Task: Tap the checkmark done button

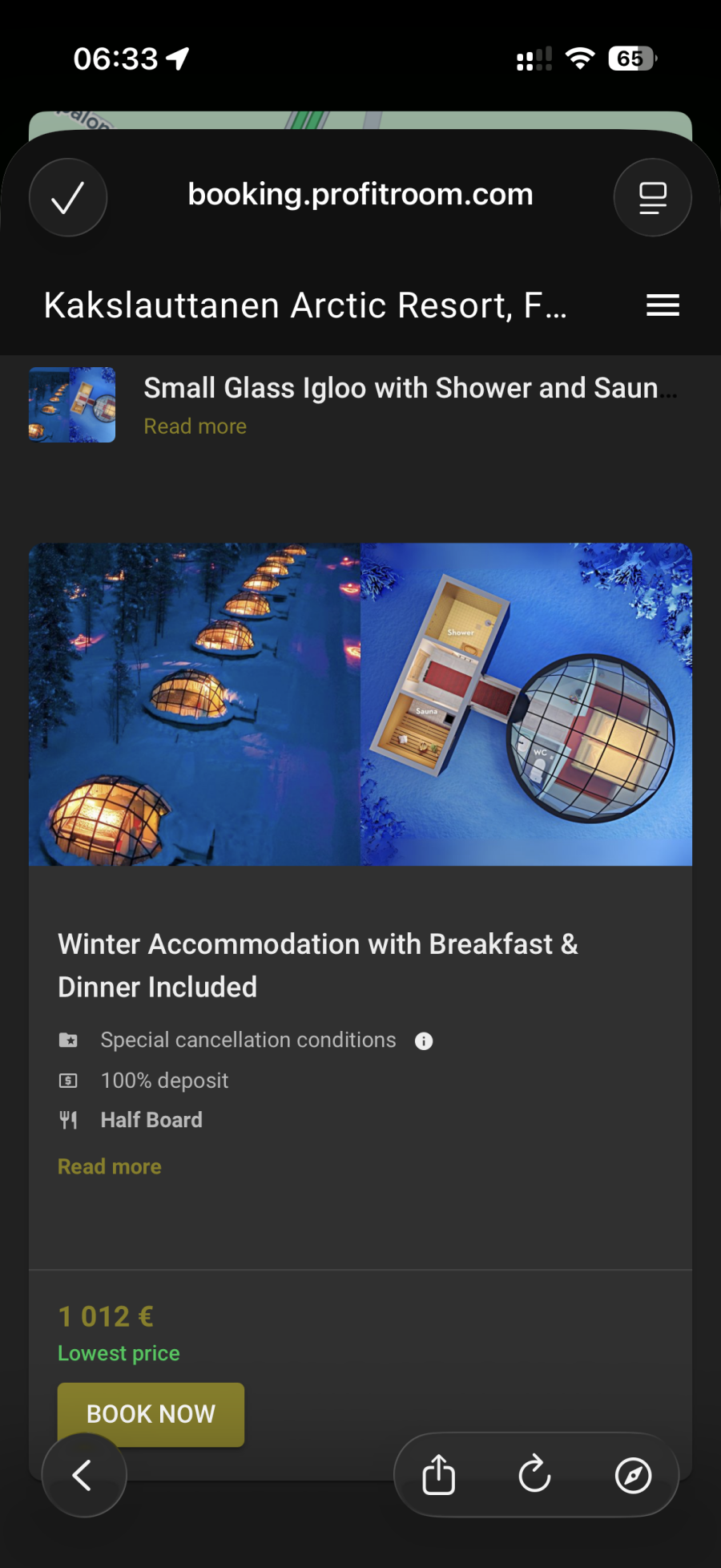Action: [x=68, y=197]
